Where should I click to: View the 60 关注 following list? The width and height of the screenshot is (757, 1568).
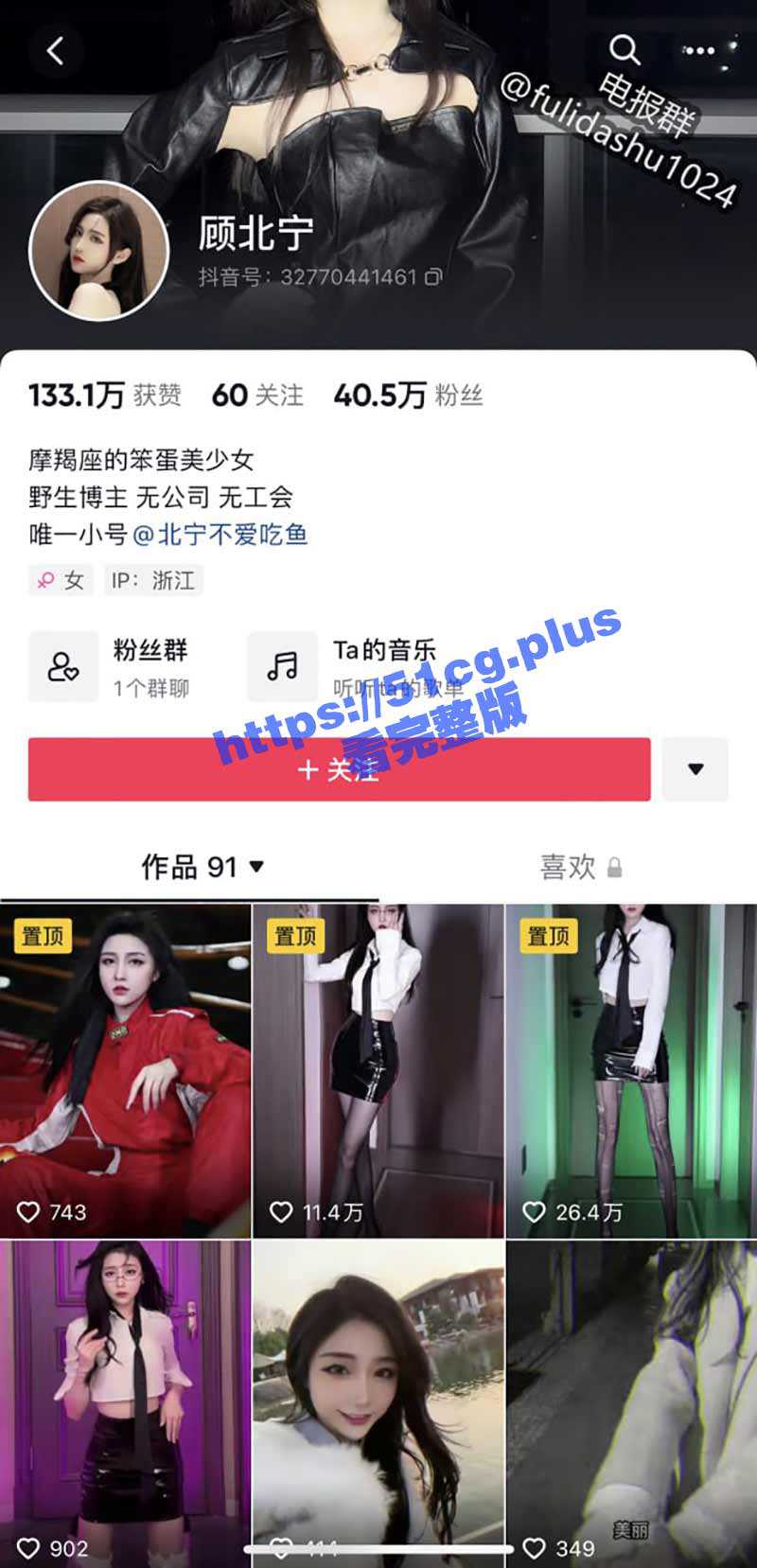257,396
